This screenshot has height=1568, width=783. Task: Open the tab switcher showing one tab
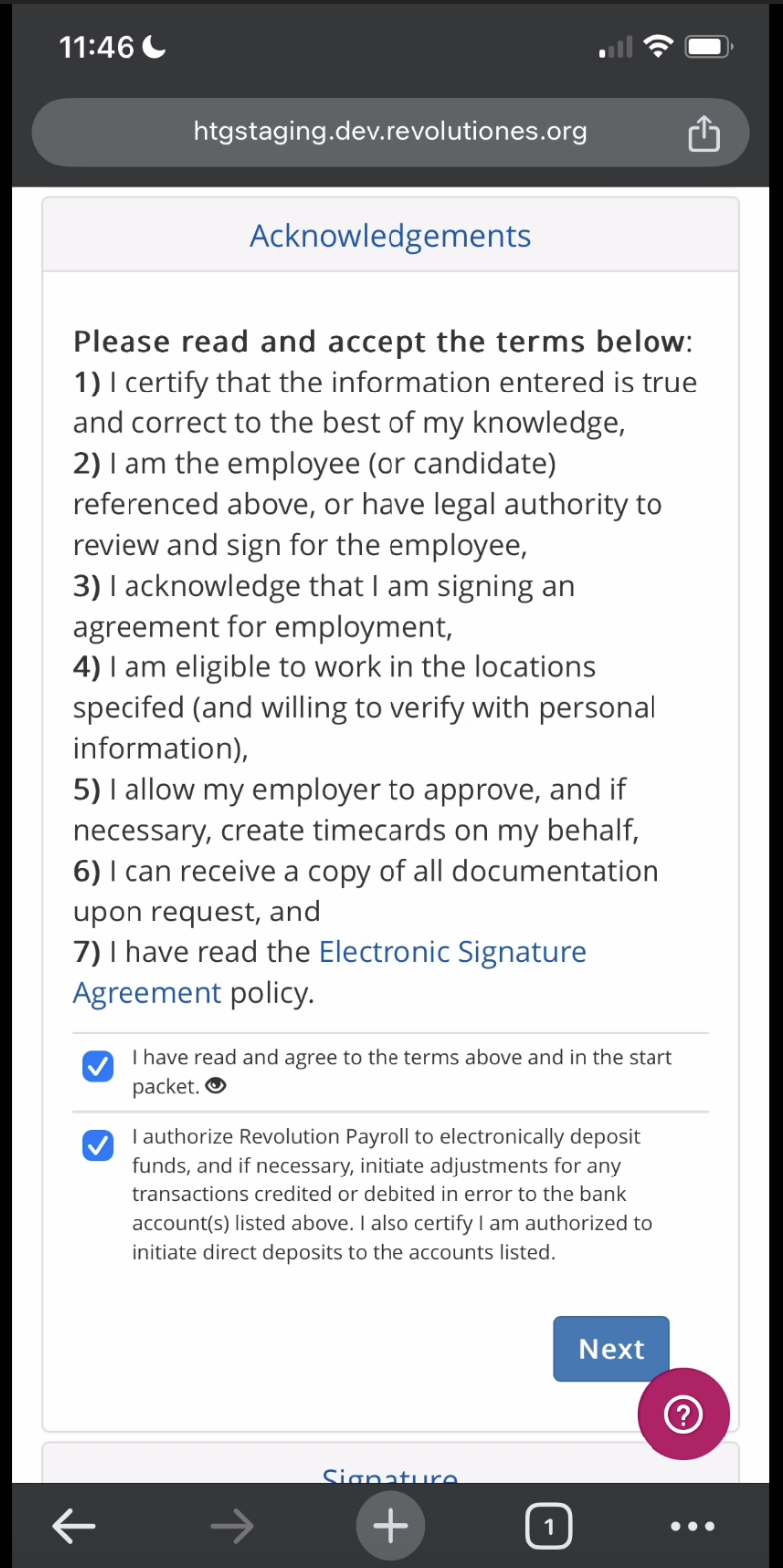[548, 1525]
